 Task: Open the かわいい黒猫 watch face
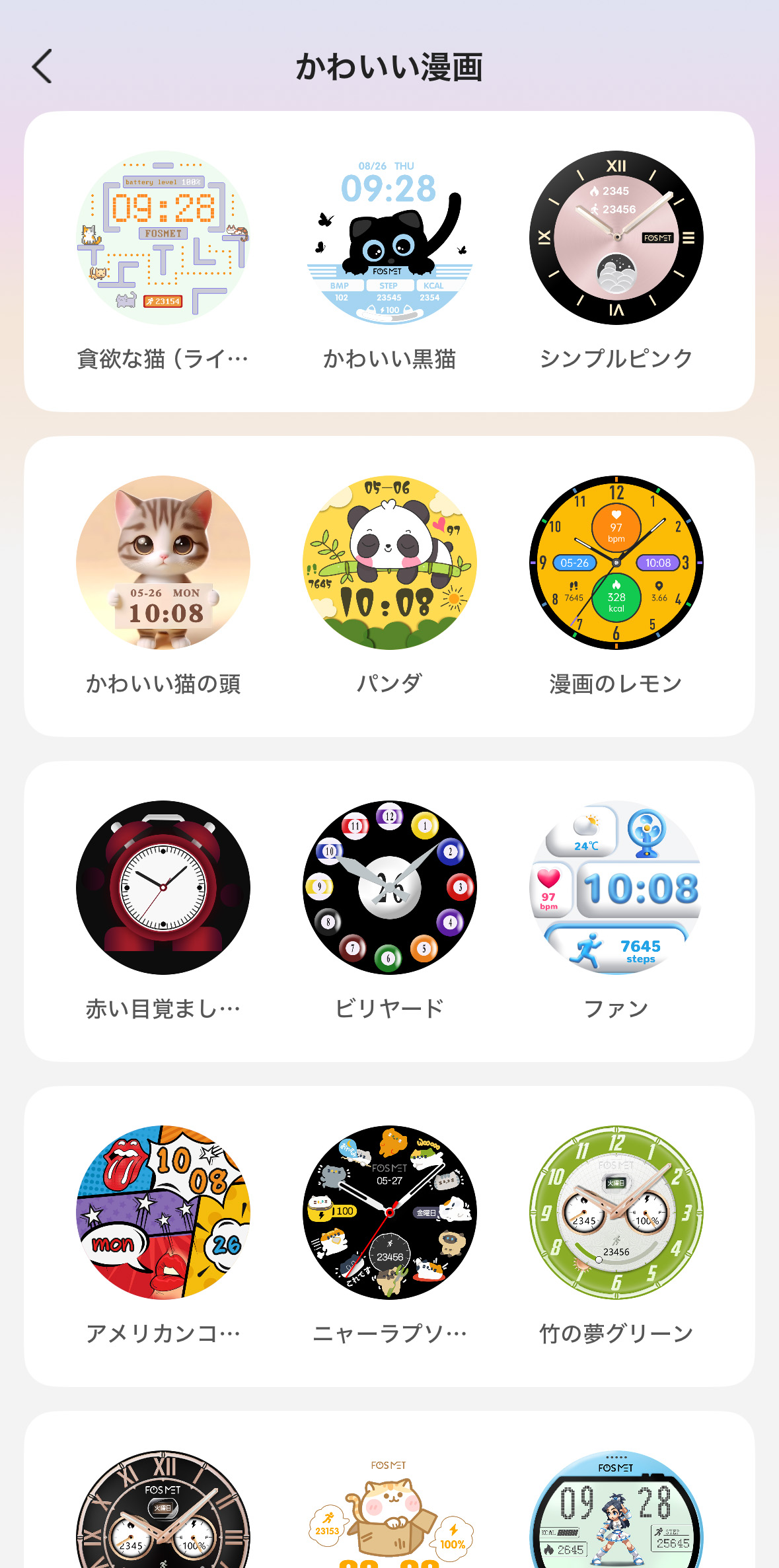[389, 239]
